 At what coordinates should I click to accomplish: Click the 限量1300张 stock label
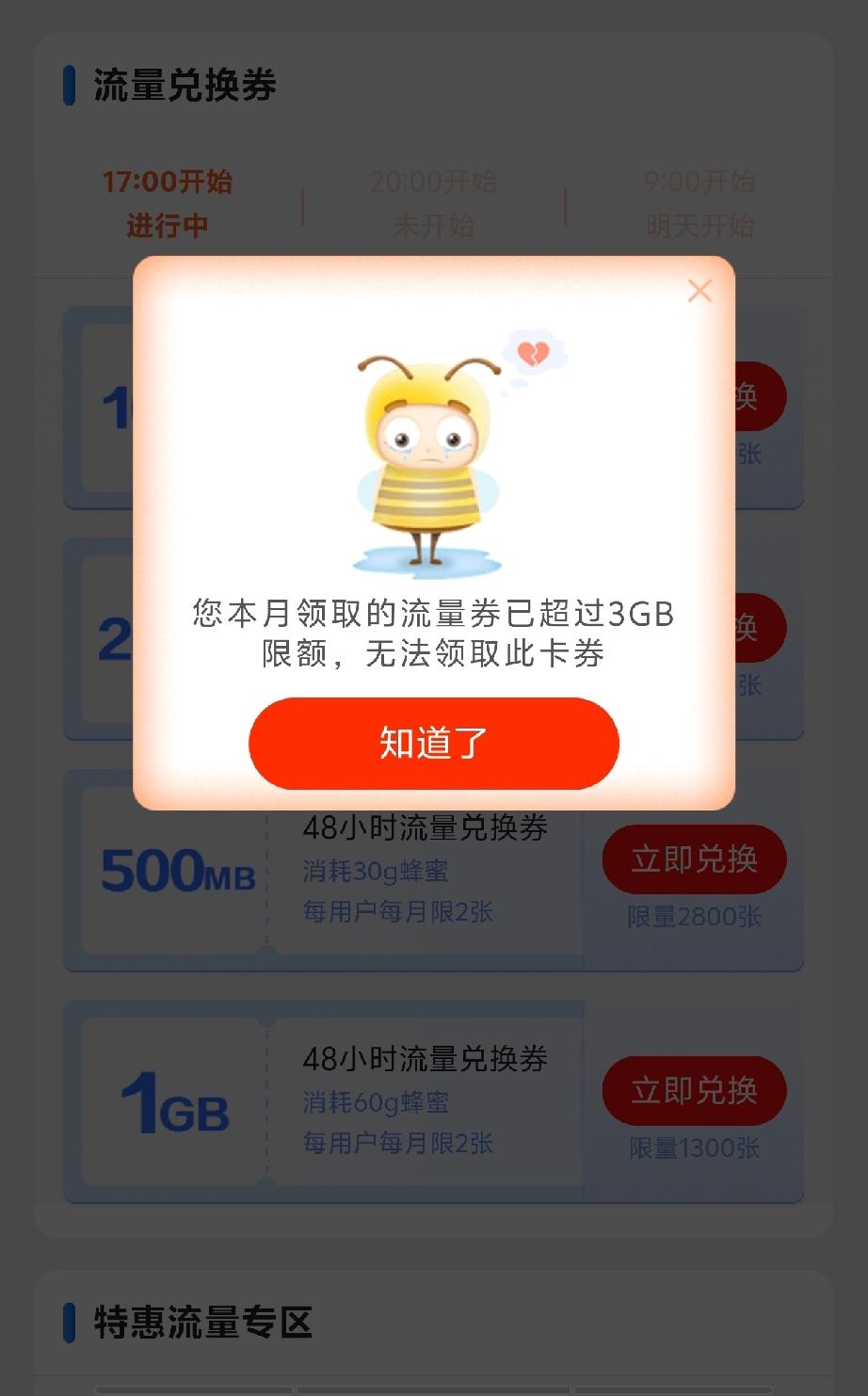[694, 1147]
